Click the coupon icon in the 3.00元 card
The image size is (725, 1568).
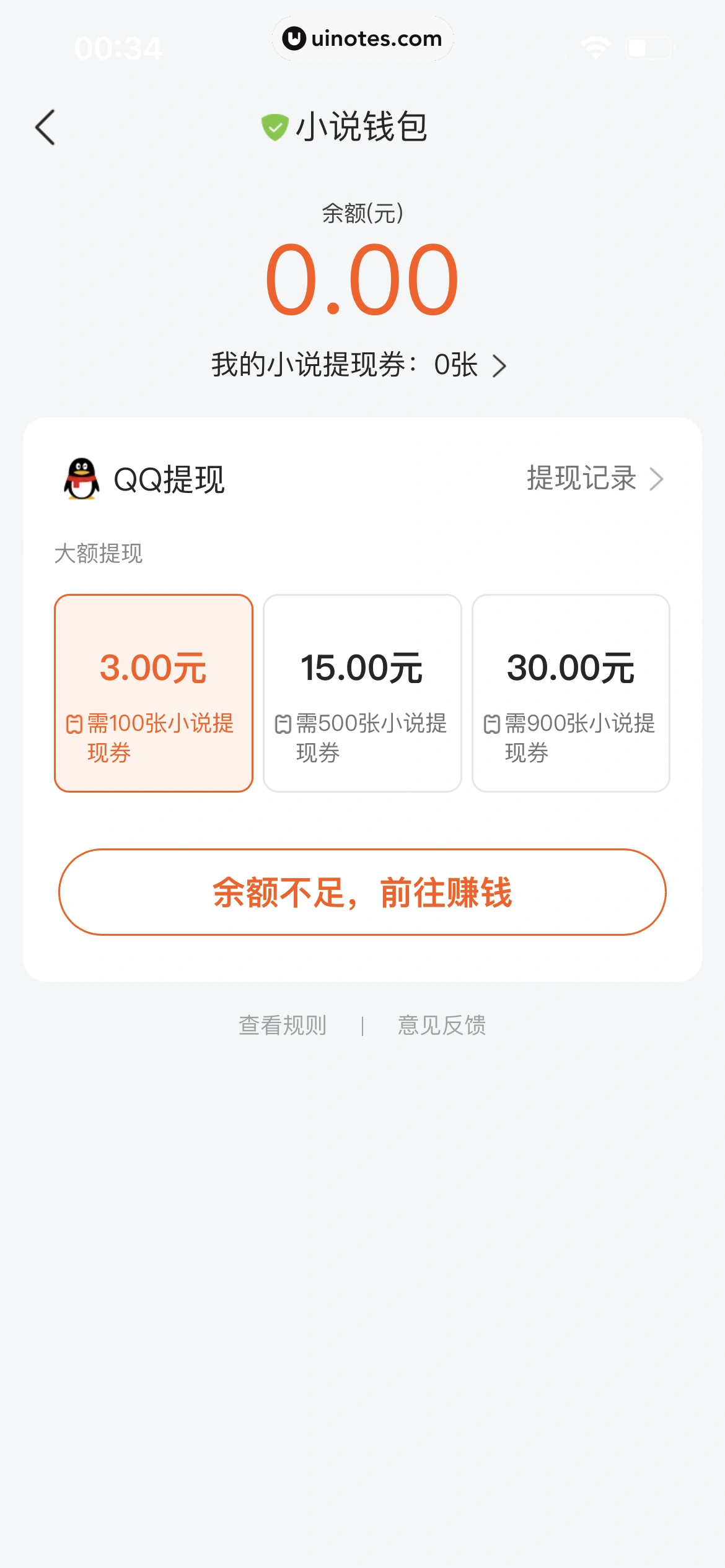(x=76, y=723)
